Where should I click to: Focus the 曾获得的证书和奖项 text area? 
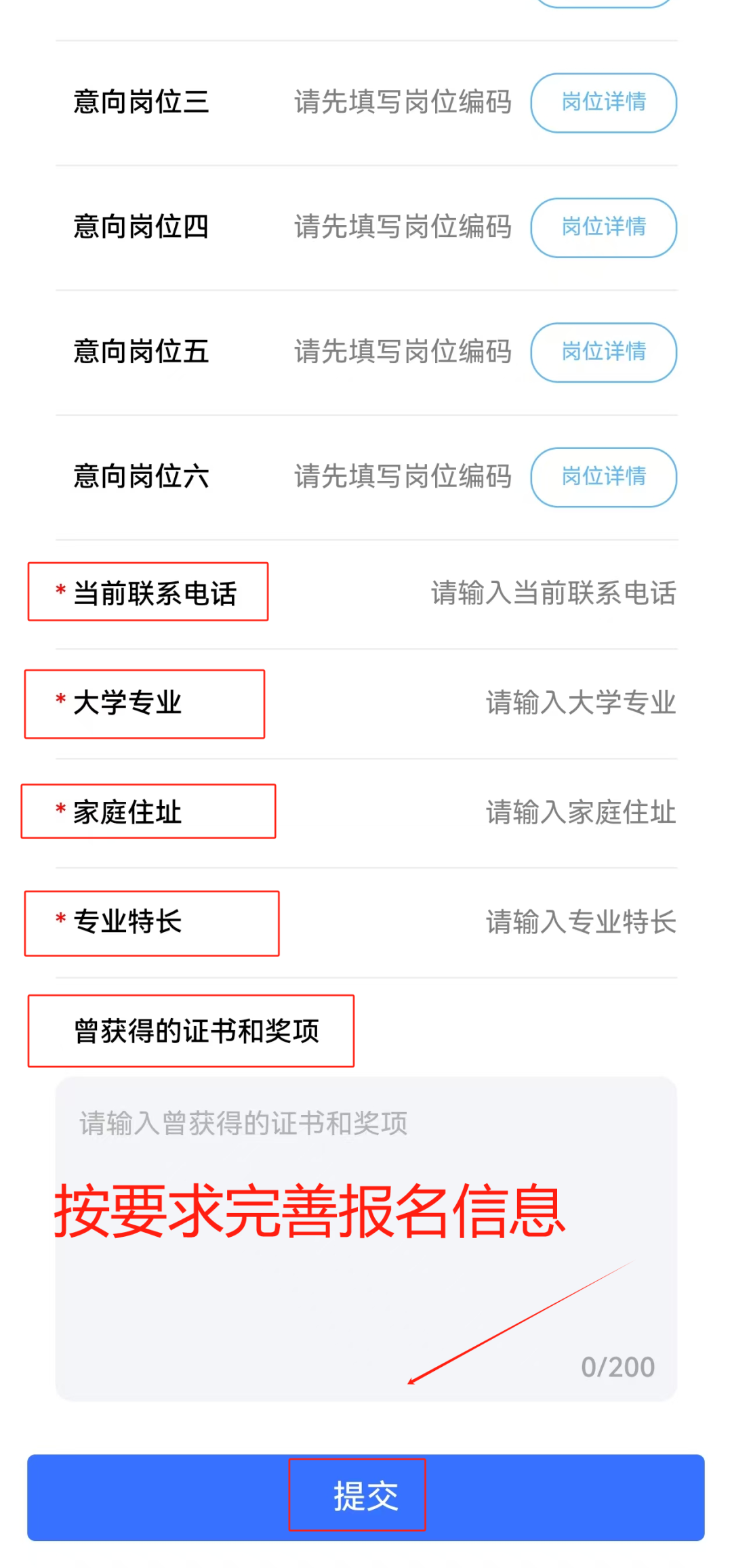pyautogui.click(x=366, y=1239)
